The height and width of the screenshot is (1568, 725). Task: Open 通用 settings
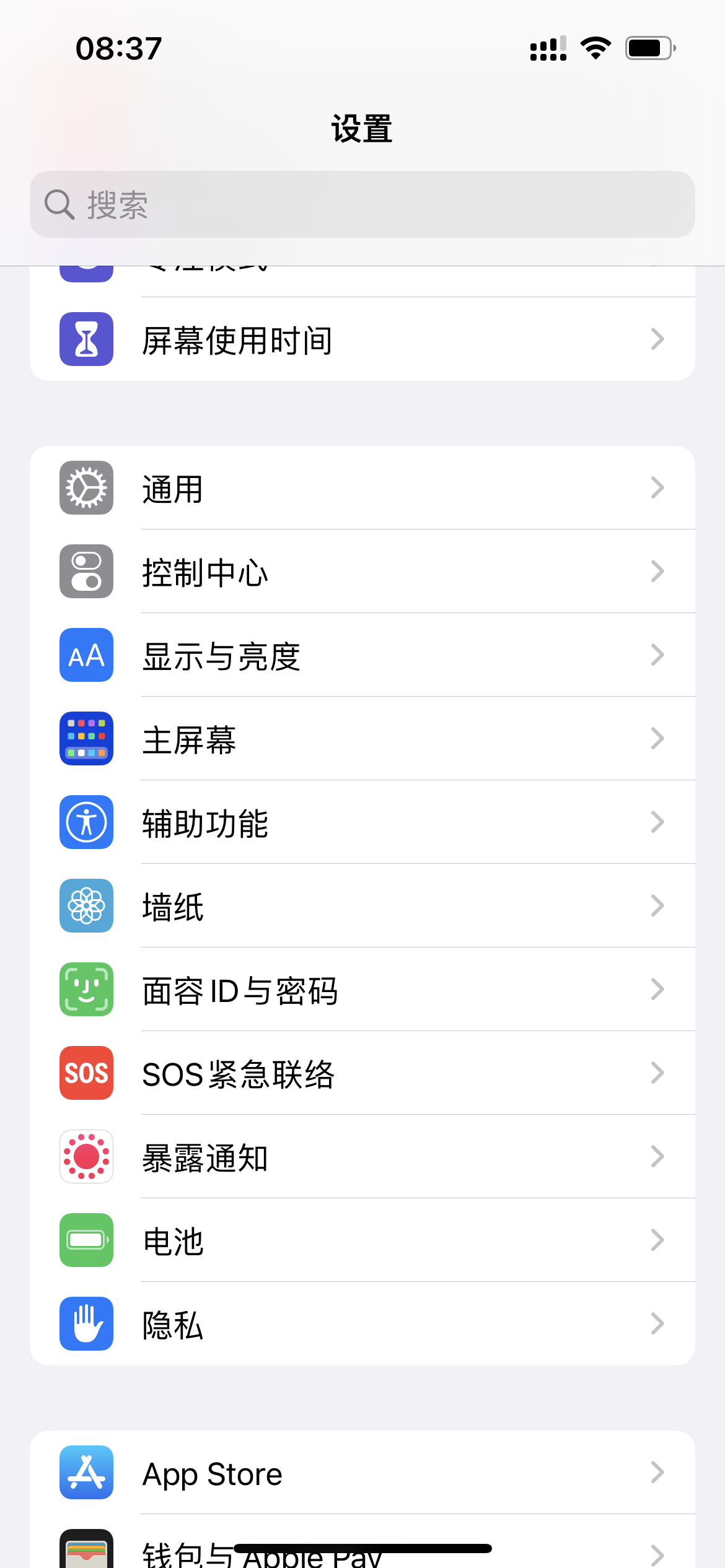coord(362,488)
